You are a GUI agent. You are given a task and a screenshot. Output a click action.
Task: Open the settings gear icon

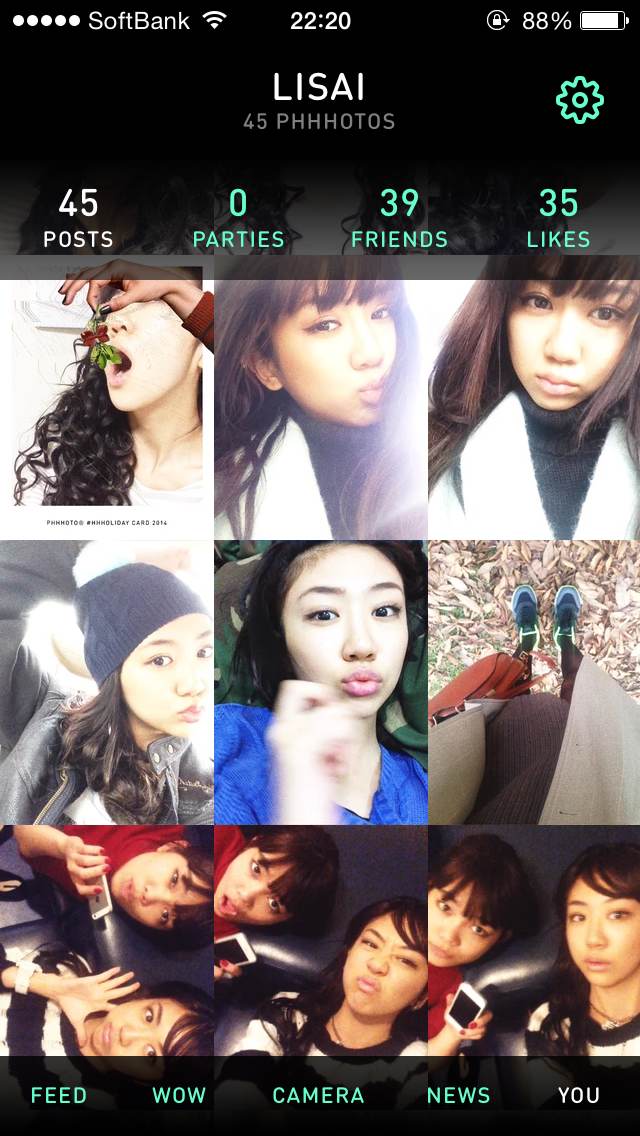point(579,101)
